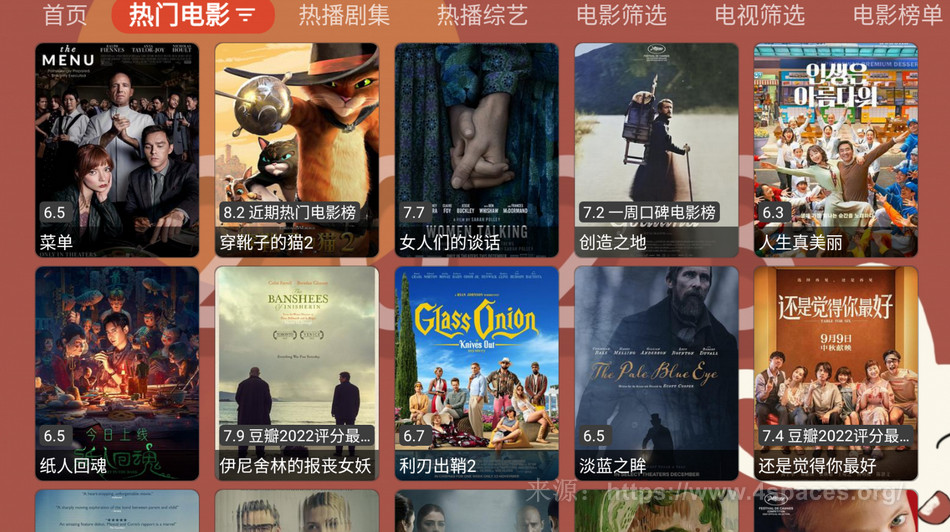Select the 创造之地 movie card

coord(656,150)
